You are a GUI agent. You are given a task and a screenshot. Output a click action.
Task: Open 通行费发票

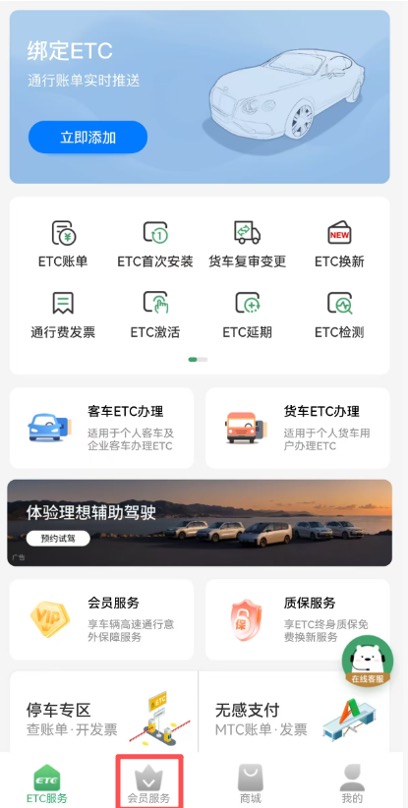point(63,315)
